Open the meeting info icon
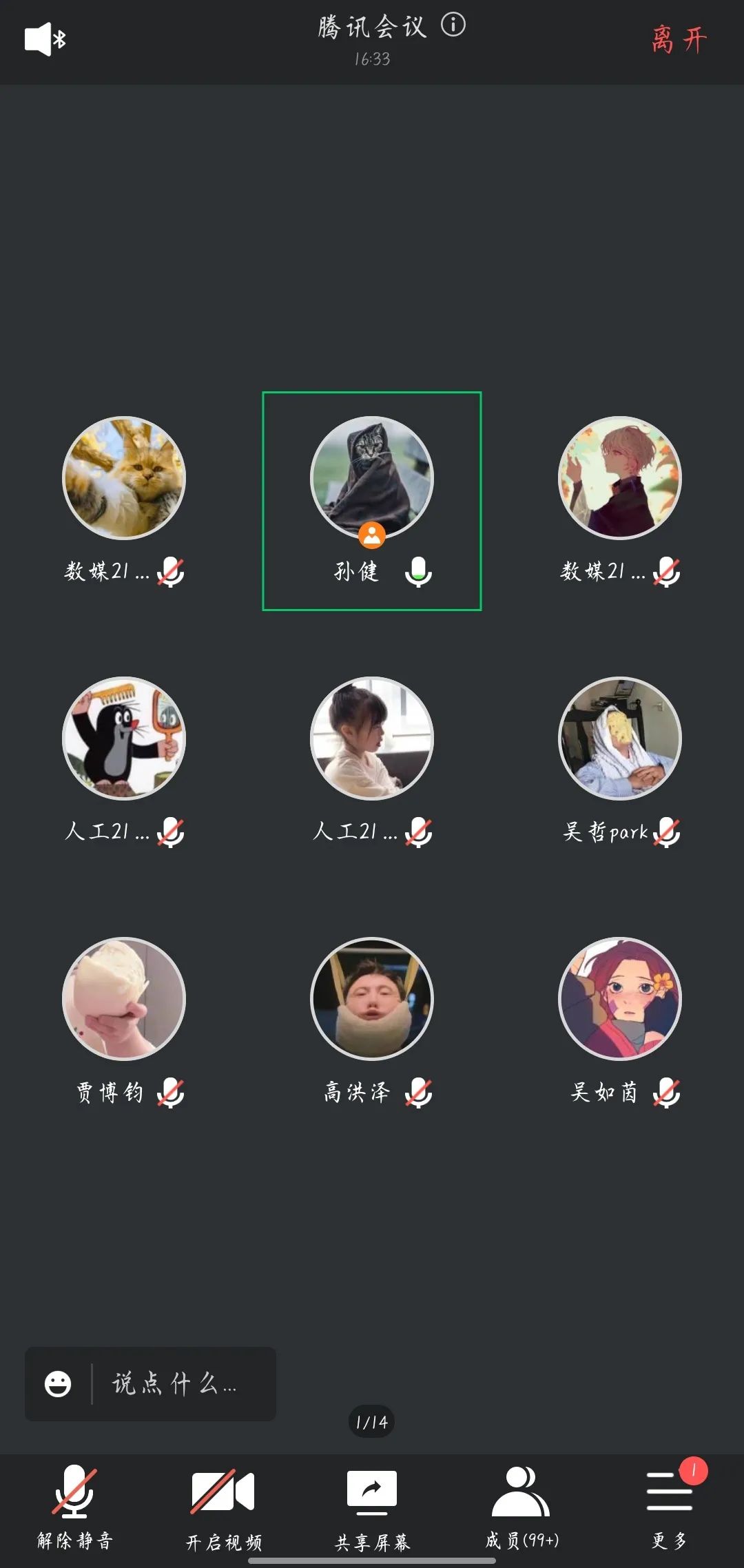Image resolution: width=744 pixels, height=1568 pixels. click(453, 25)
